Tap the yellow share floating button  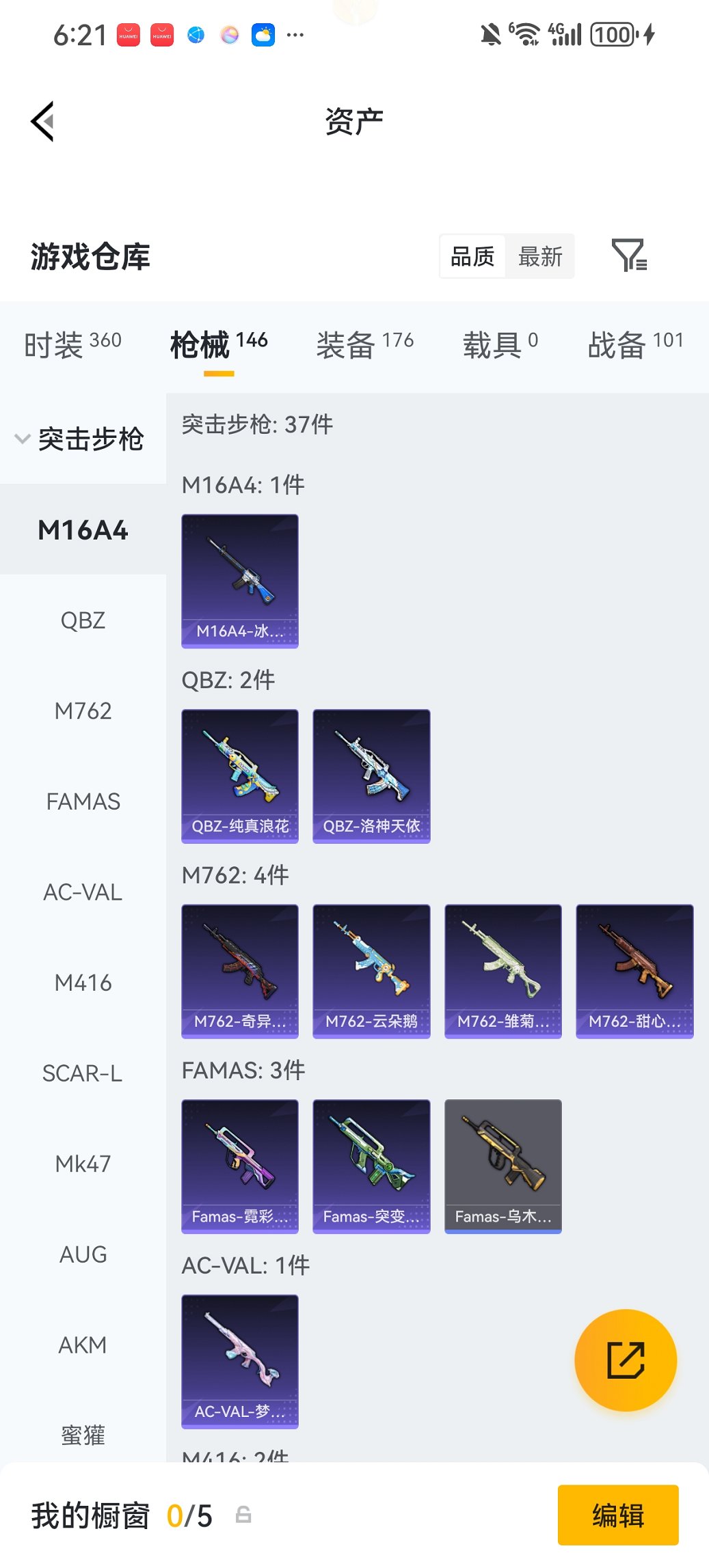(x=626, y=1360)
